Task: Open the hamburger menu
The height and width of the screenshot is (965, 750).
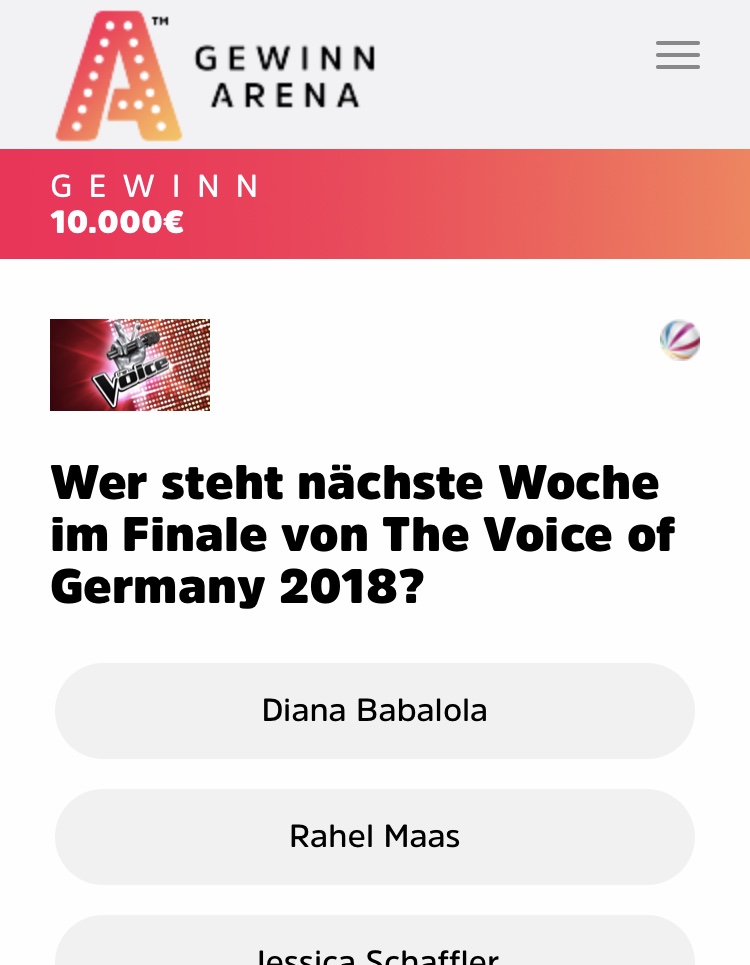Action: pyautogui.click(x=677, y=55)
